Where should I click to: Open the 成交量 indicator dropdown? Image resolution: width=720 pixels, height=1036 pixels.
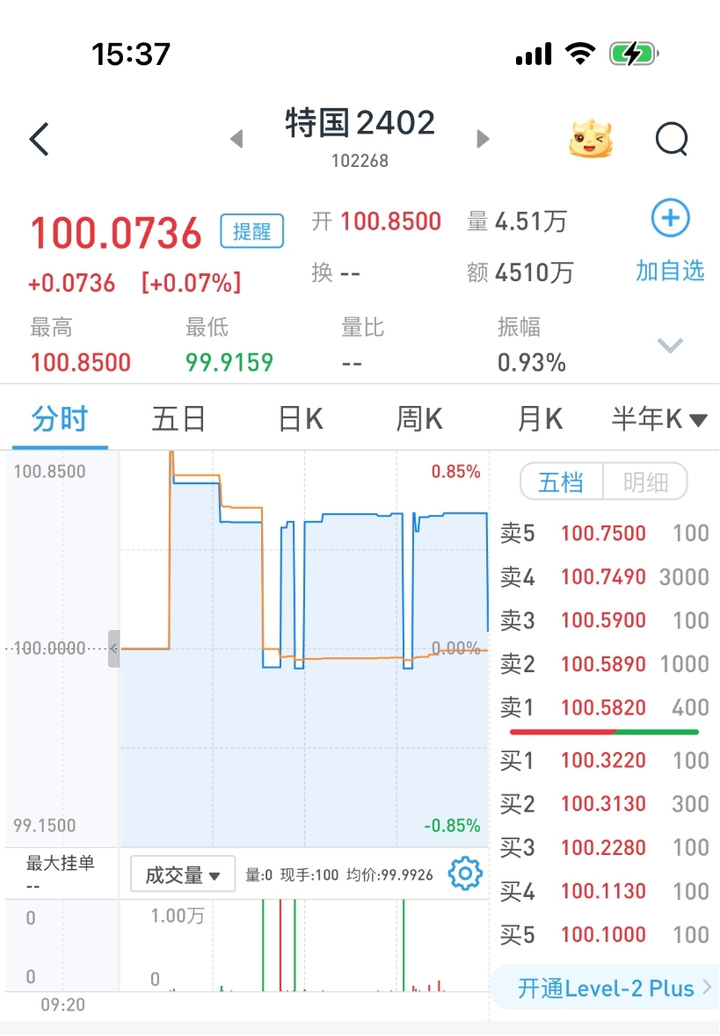183,875
